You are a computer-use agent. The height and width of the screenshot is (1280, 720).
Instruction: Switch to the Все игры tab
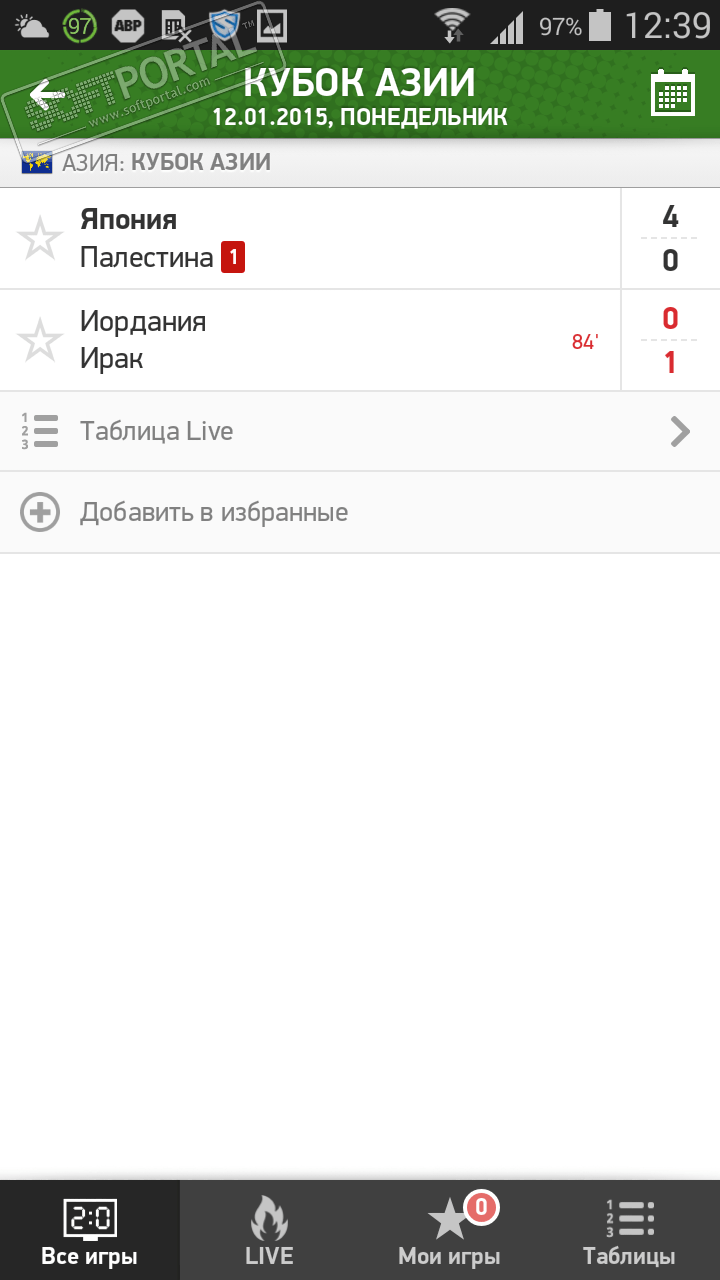point(90,1231)
